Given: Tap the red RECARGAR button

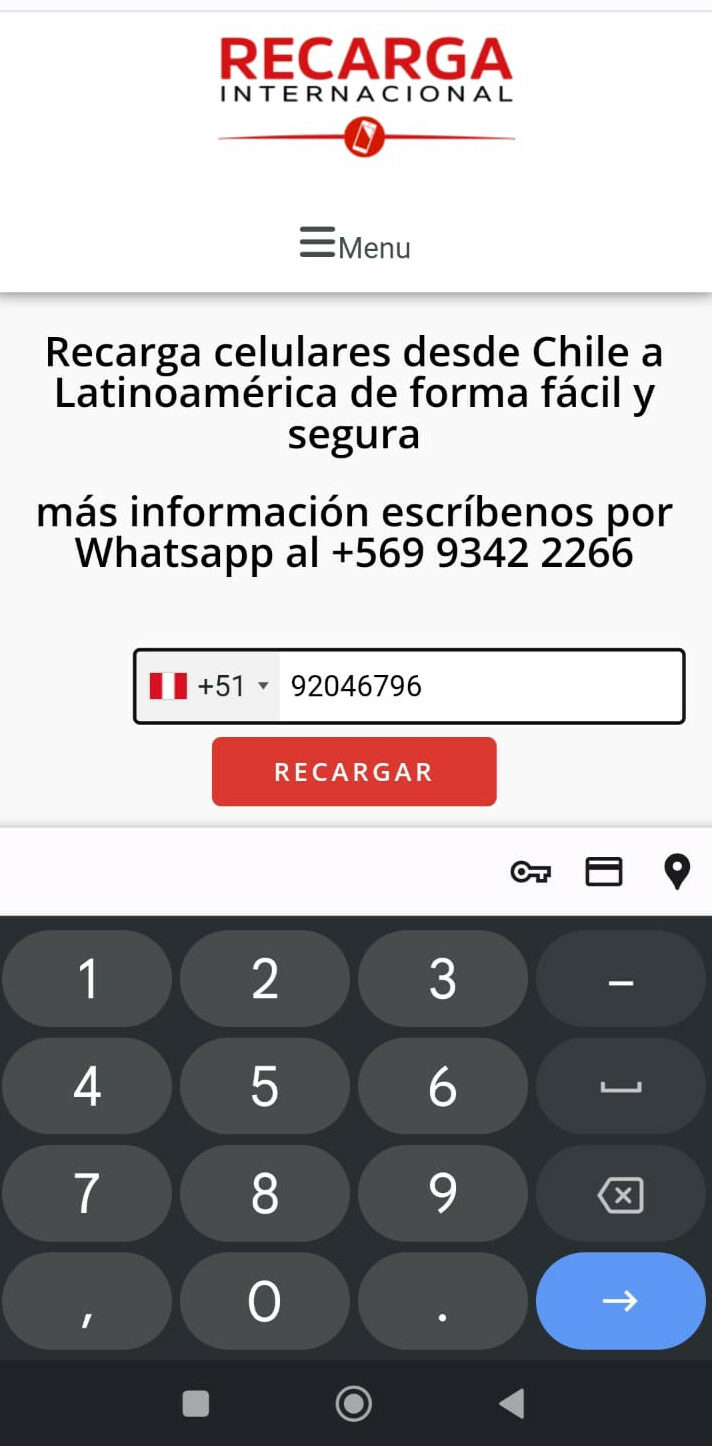Looking at the screenshot, I should pos(354,771).
